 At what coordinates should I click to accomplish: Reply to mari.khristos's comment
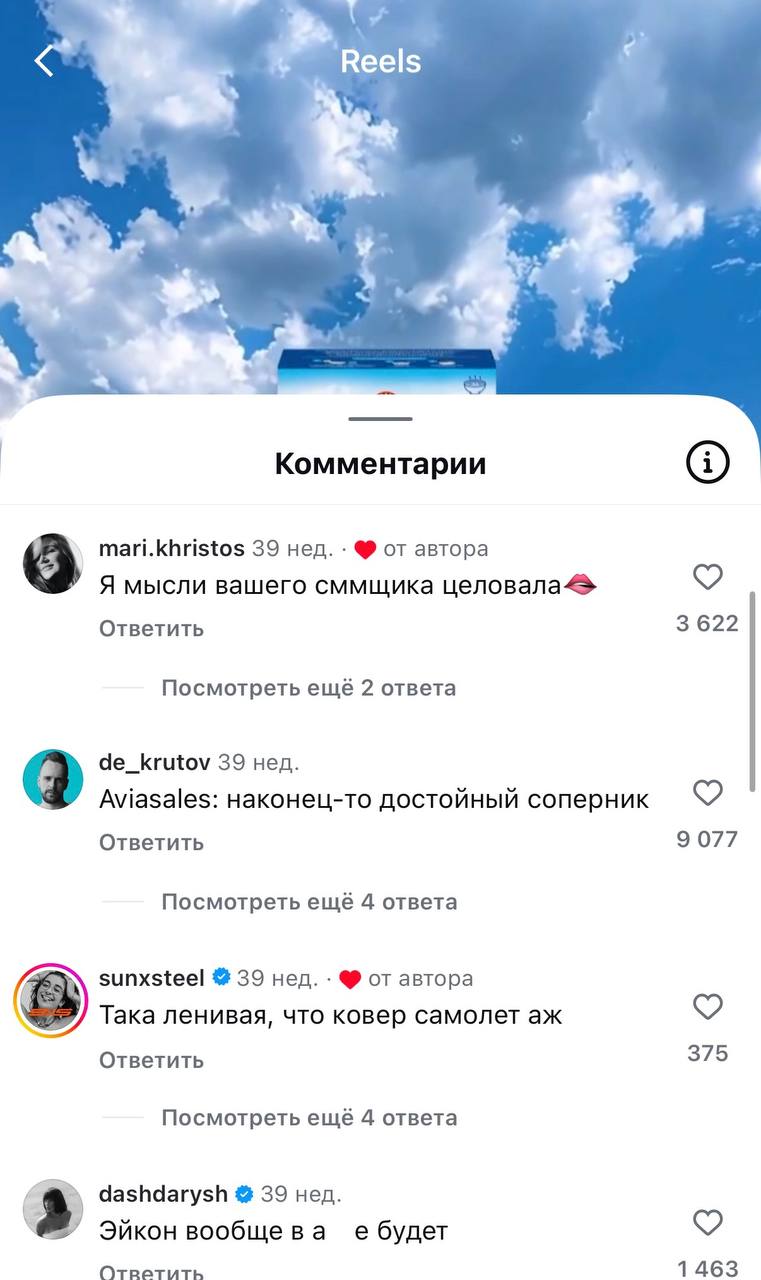[151, 628]
